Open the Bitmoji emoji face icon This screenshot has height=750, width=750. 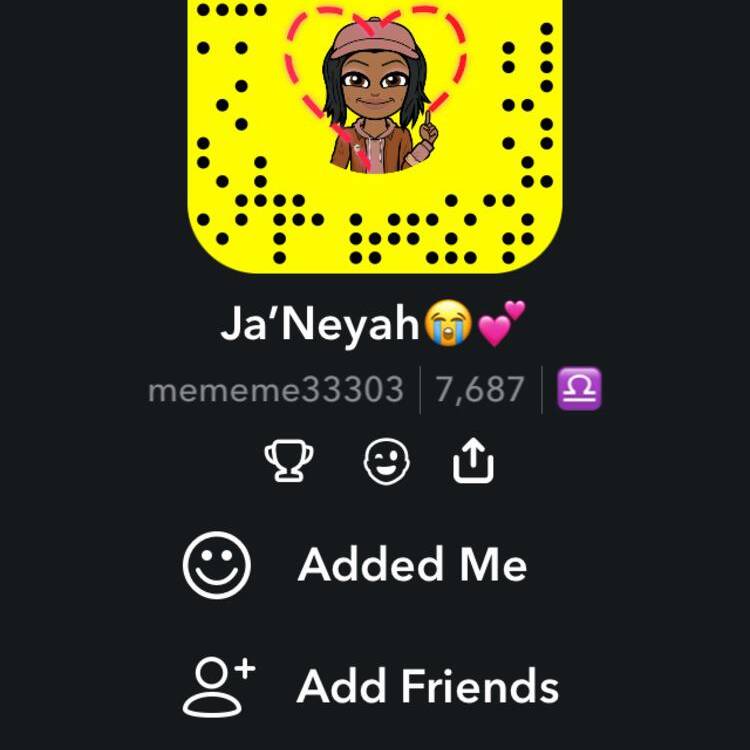[387, 462]
